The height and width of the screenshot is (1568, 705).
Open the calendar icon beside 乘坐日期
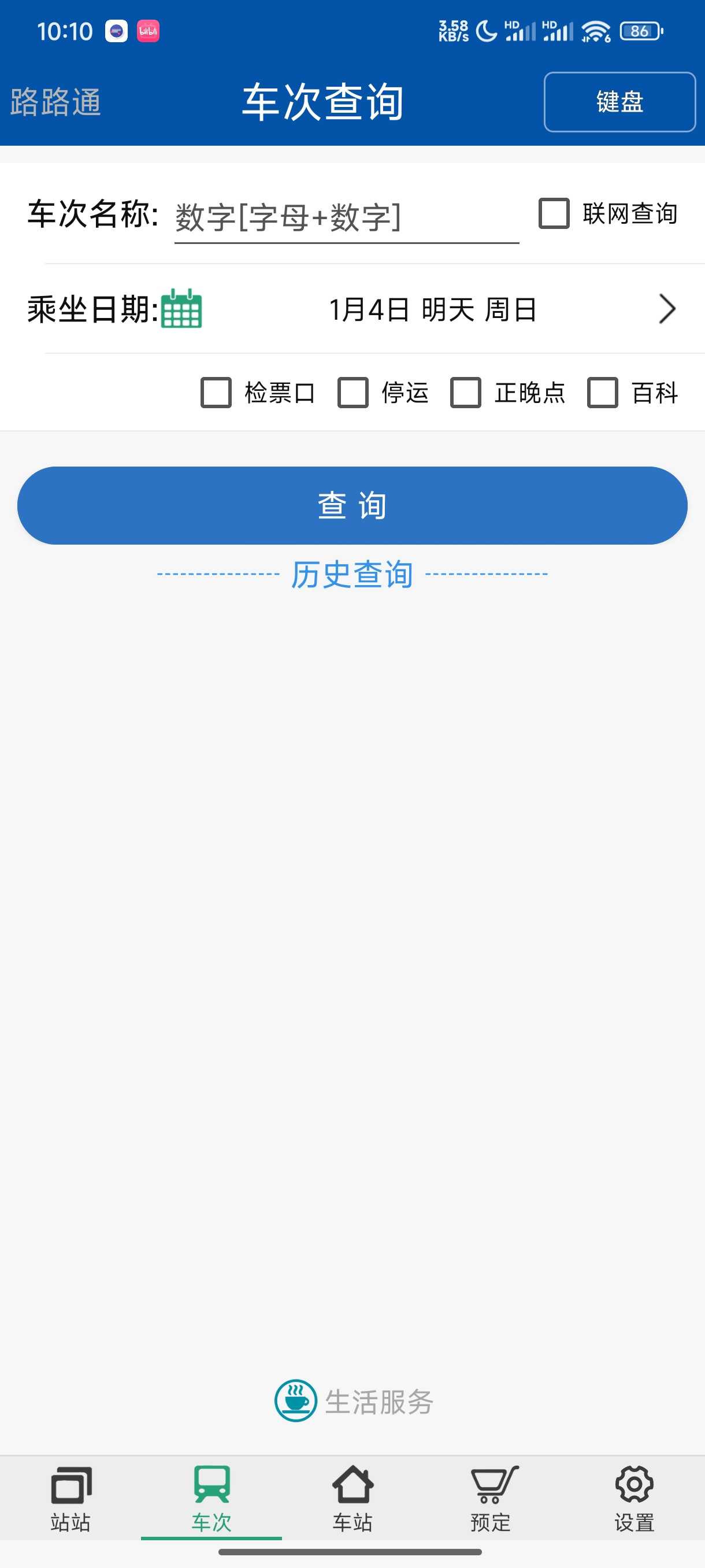pos(181,309)
